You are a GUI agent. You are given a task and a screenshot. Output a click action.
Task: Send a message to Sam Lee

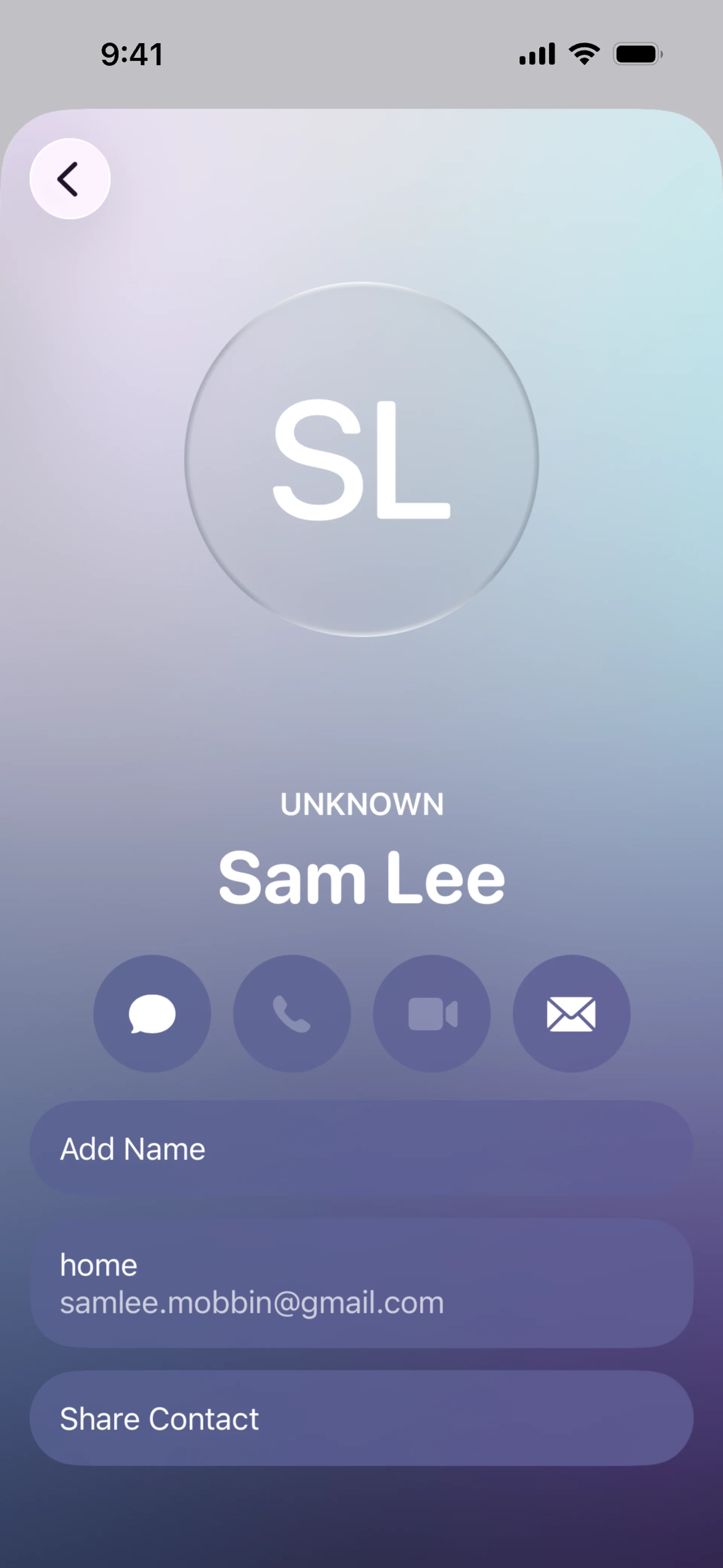click(152, 1013)
